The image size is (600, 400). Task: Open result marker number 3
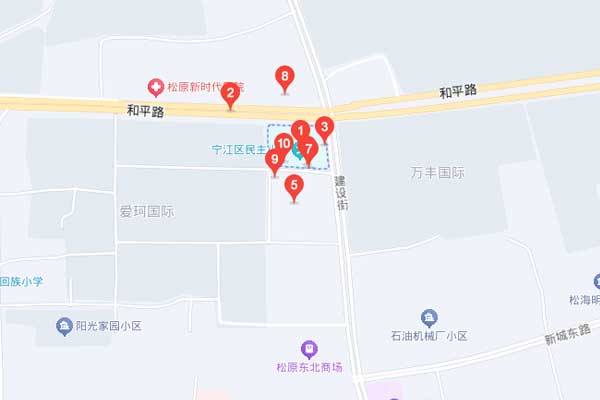pos(323,128)
